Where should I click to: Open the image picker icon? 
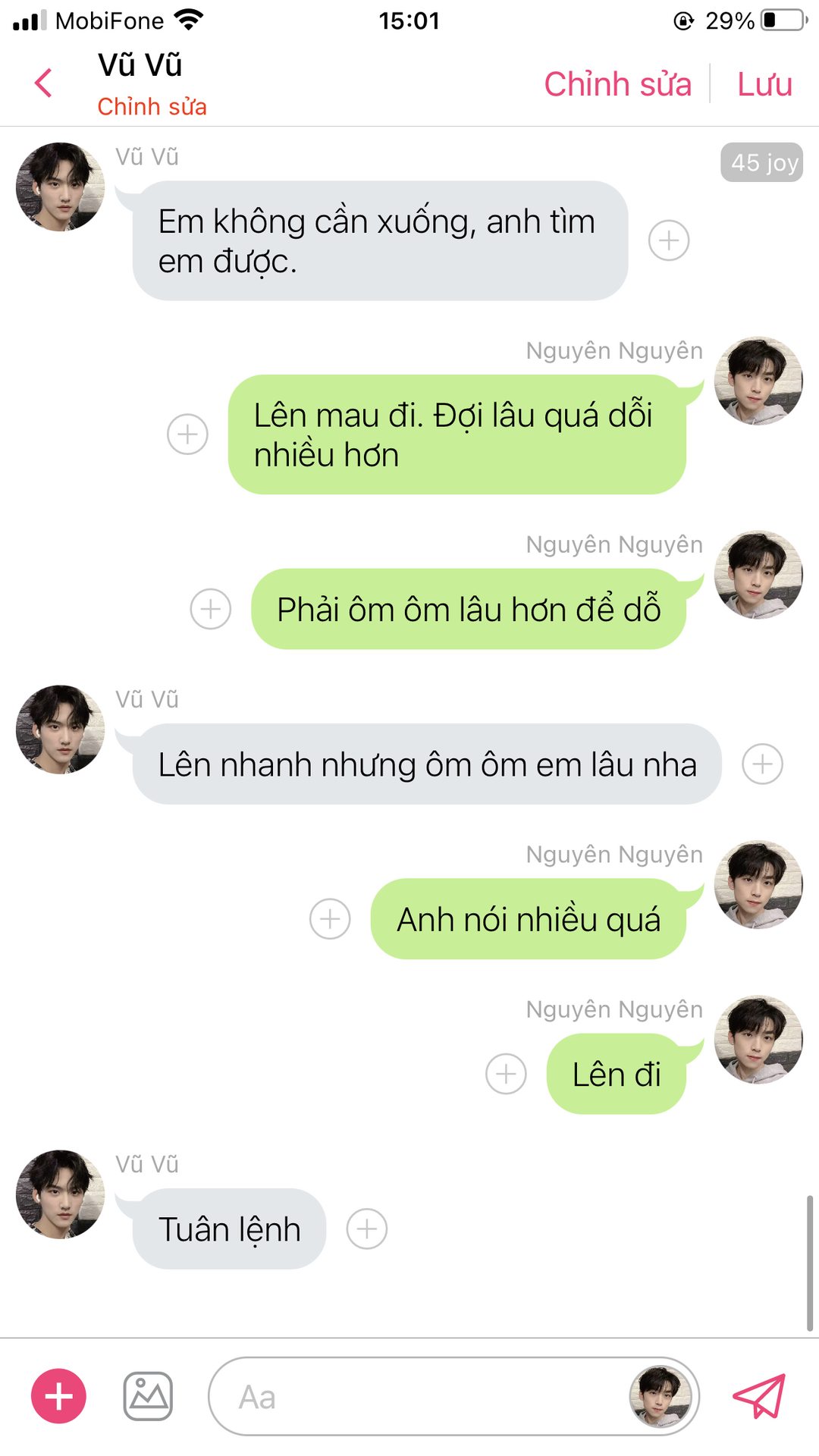[148, 1396]
